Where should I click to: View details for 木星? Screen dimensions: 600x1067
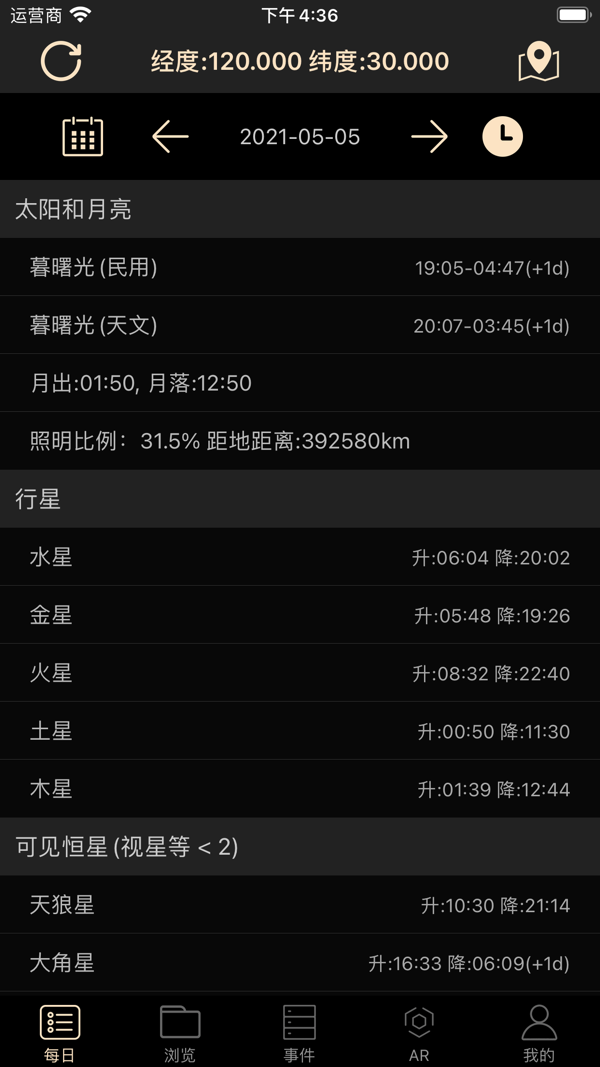coord(300,789)
